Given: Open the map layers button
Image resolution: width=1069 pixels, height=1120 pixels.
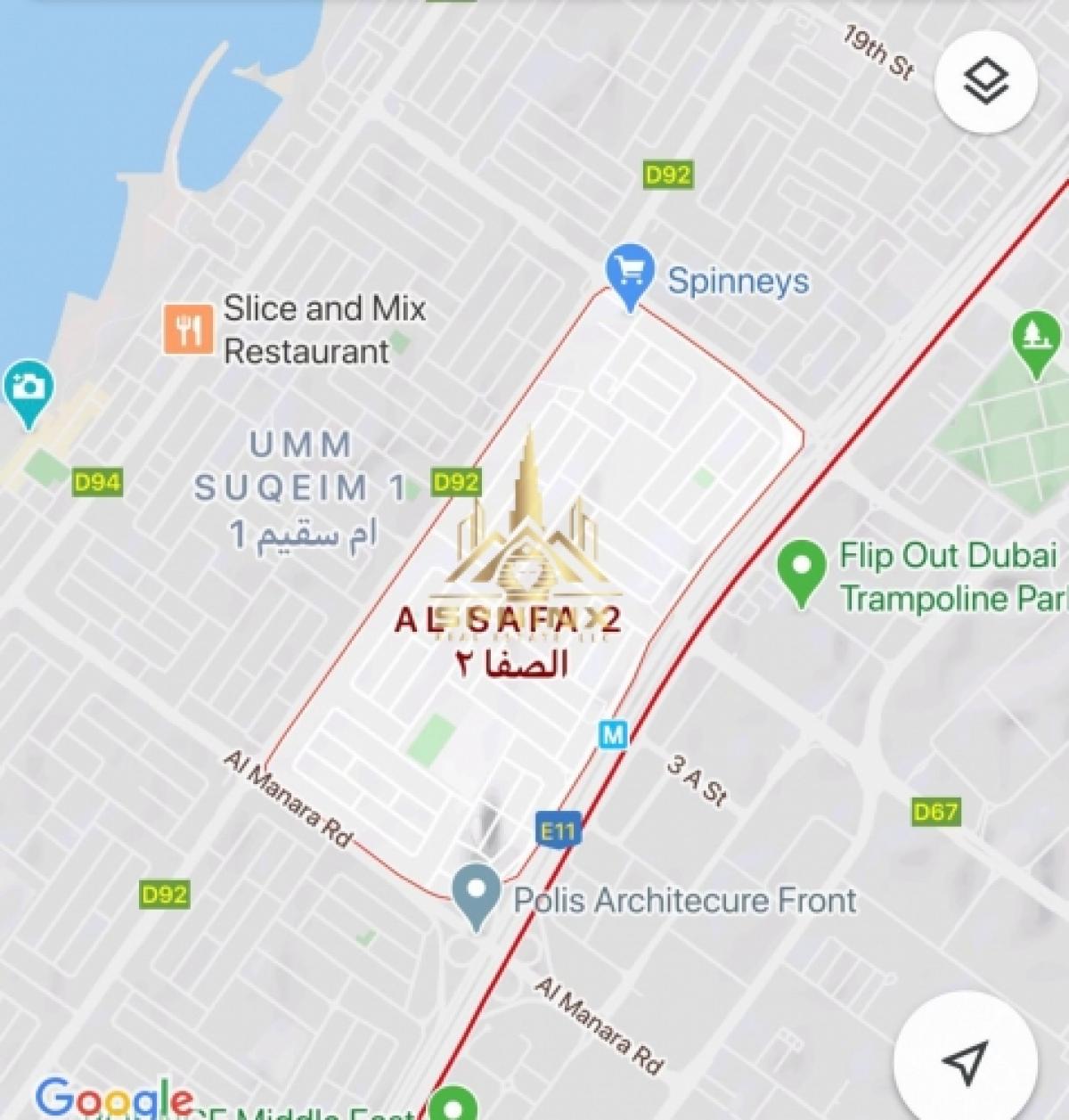Looking at the screenshot, I should [x=986, y=81].
